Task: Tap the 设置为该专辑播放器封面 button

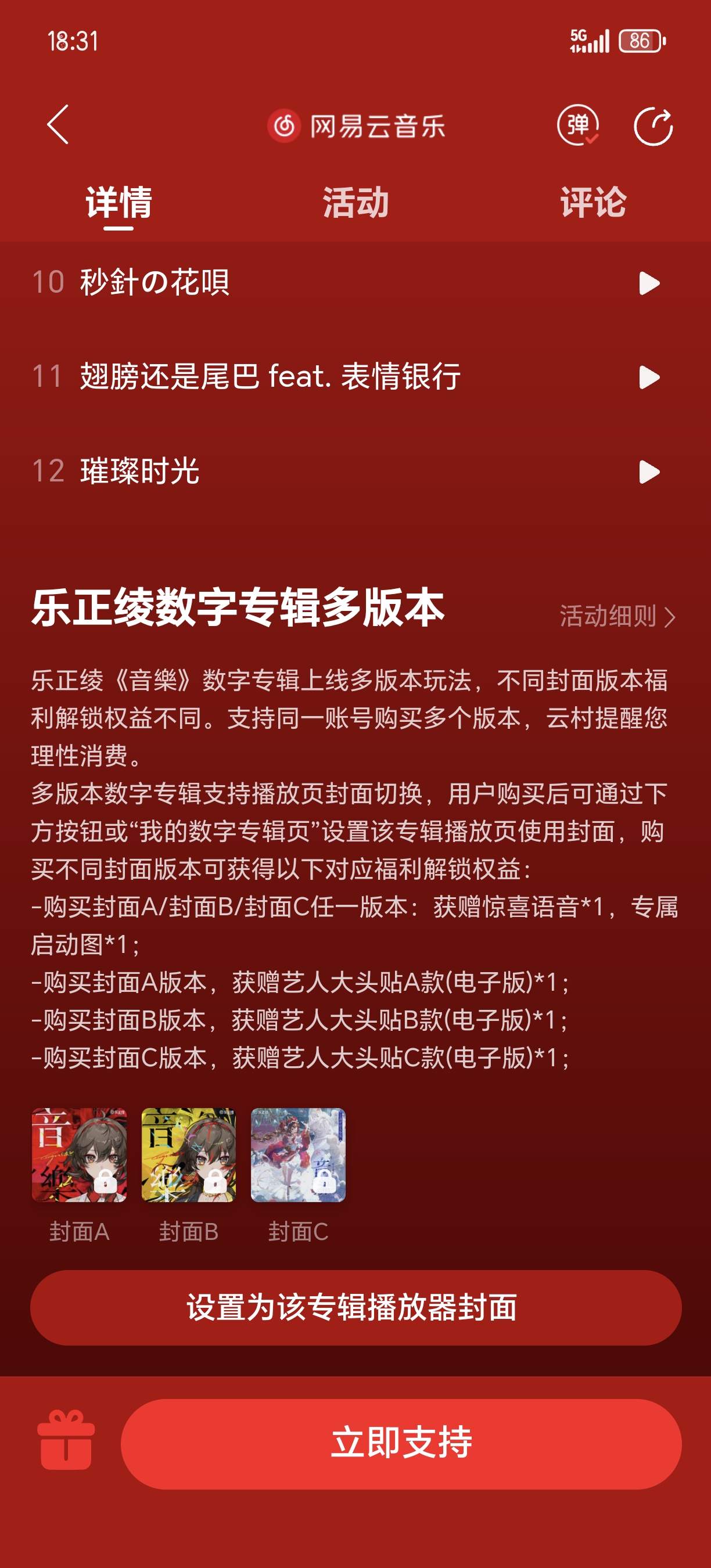Action: (x=355, y=1308)
